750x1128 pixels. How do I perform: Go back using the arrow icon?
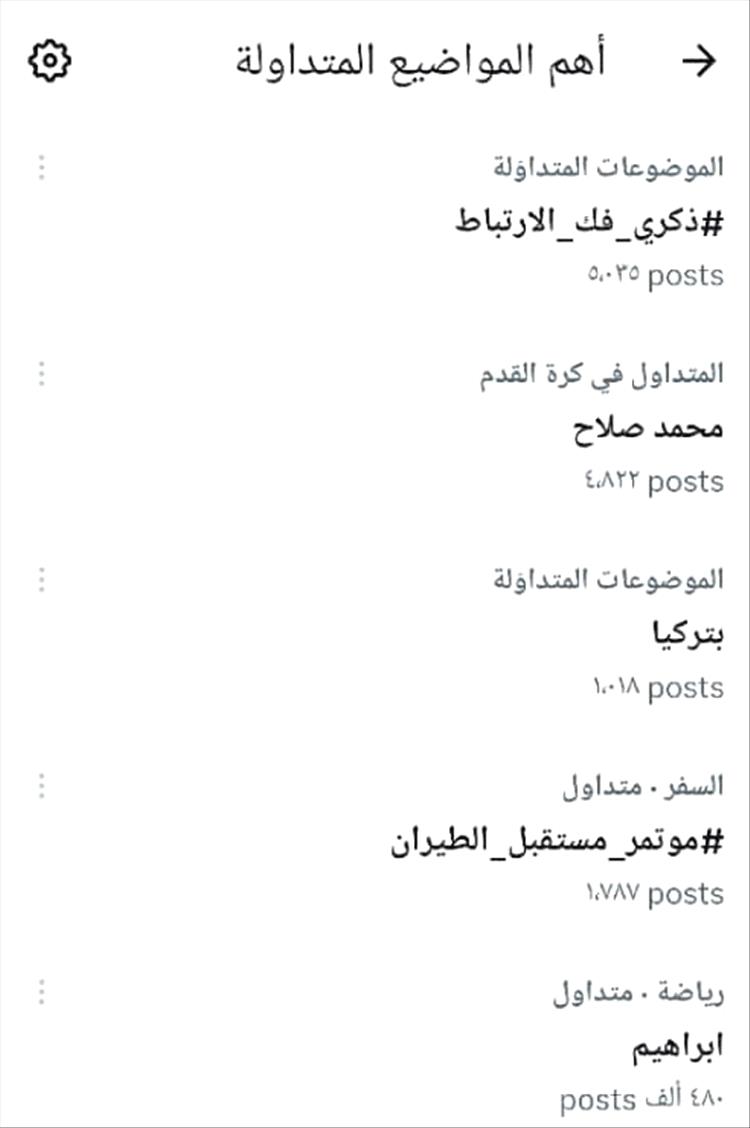[x=699, y=62]
